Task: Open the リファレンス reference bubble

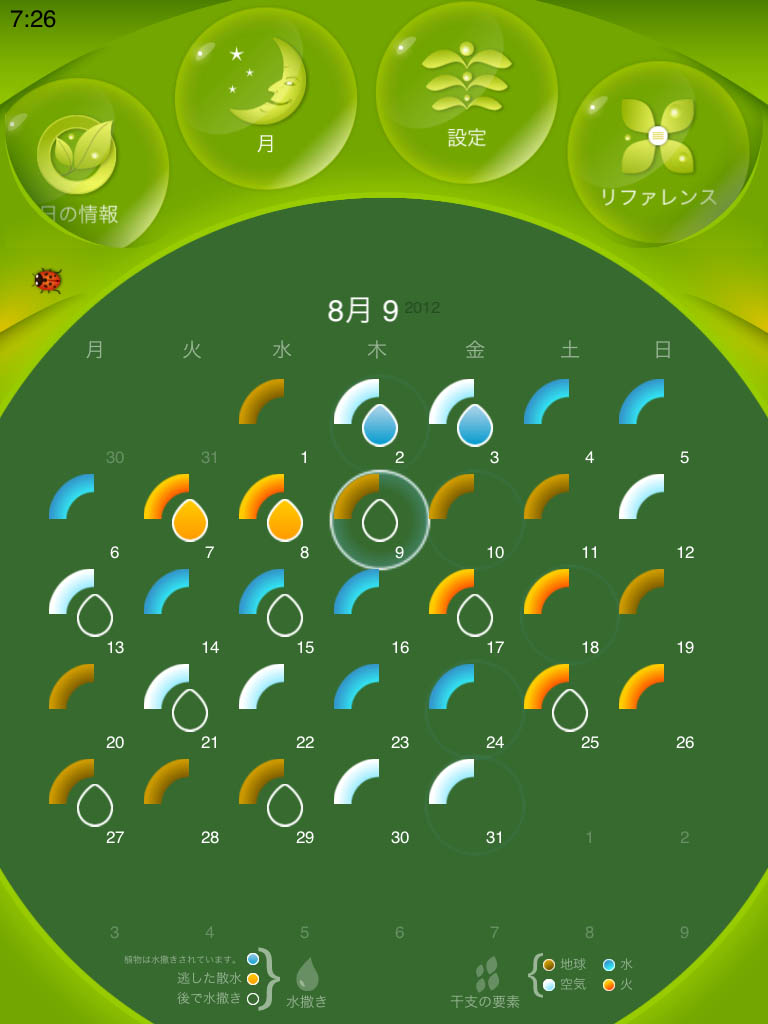Action: point(657,152)
